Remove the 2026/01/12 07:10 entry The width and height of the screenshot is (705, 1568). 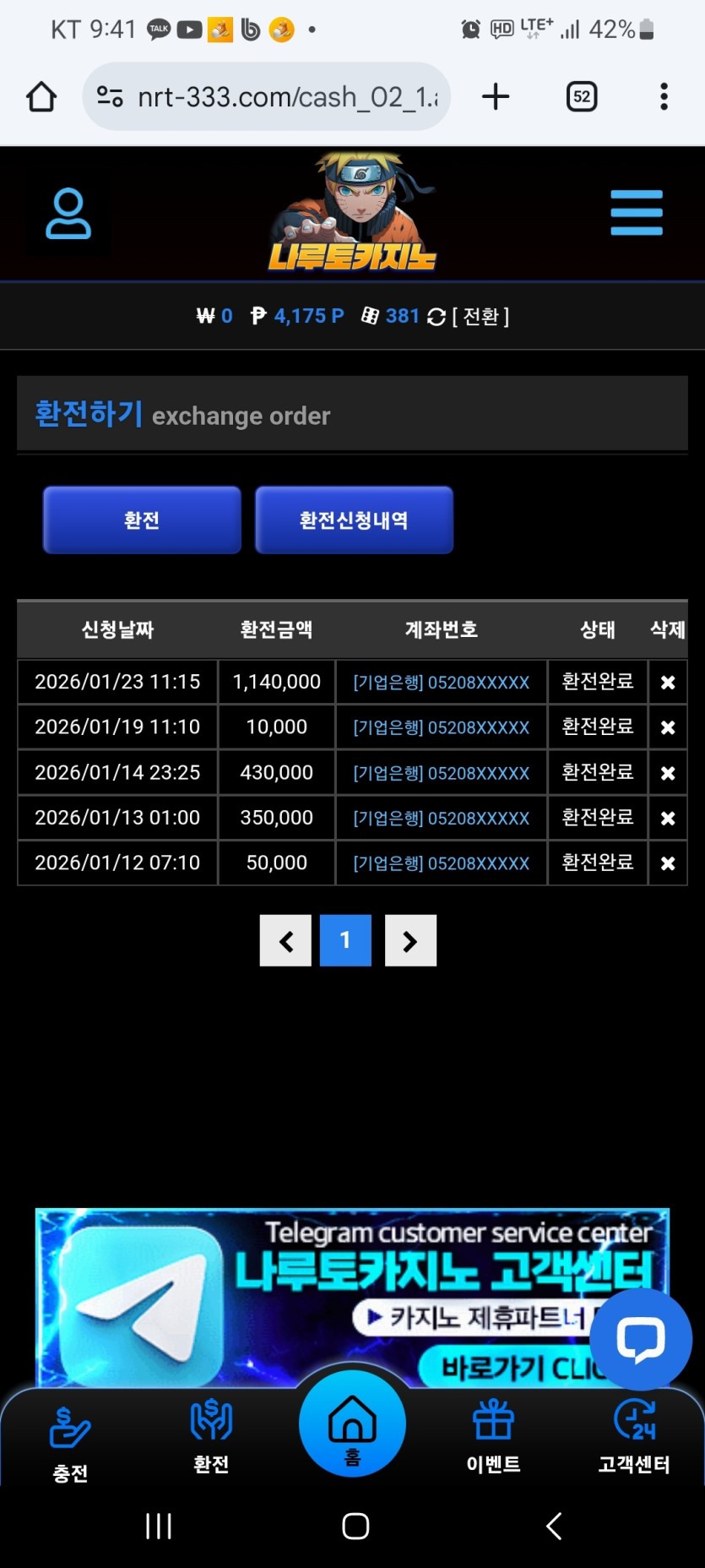(x=667, y=863)
